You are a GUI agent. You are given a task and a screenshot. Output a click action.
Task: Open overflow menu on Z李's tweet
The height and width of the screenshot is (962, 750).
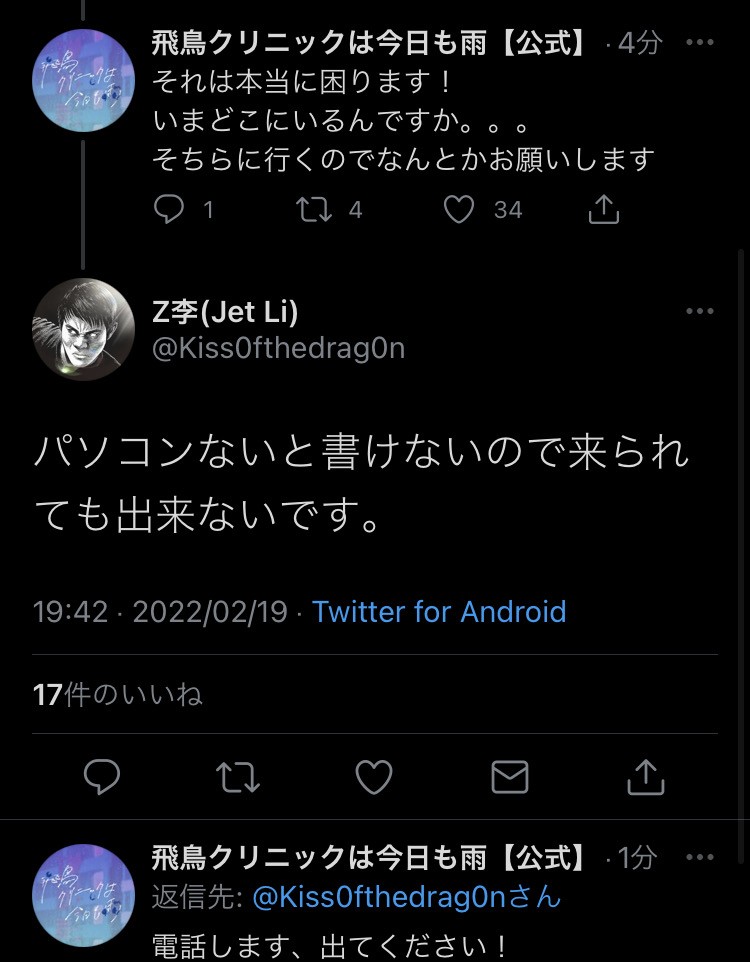pyautogui.click(x=700, y=312)
